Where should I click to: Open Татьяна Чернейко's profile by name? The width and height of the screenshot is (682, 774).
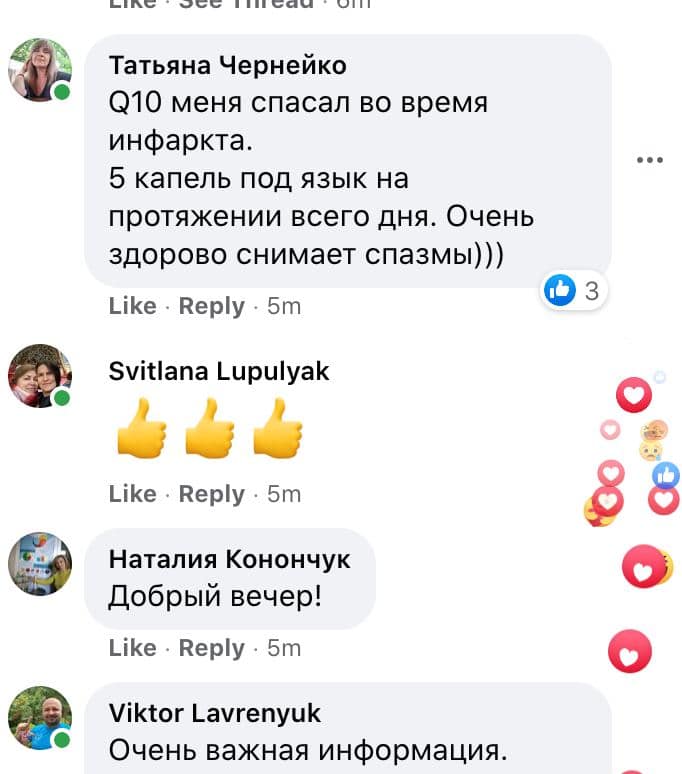pos(227,66)
